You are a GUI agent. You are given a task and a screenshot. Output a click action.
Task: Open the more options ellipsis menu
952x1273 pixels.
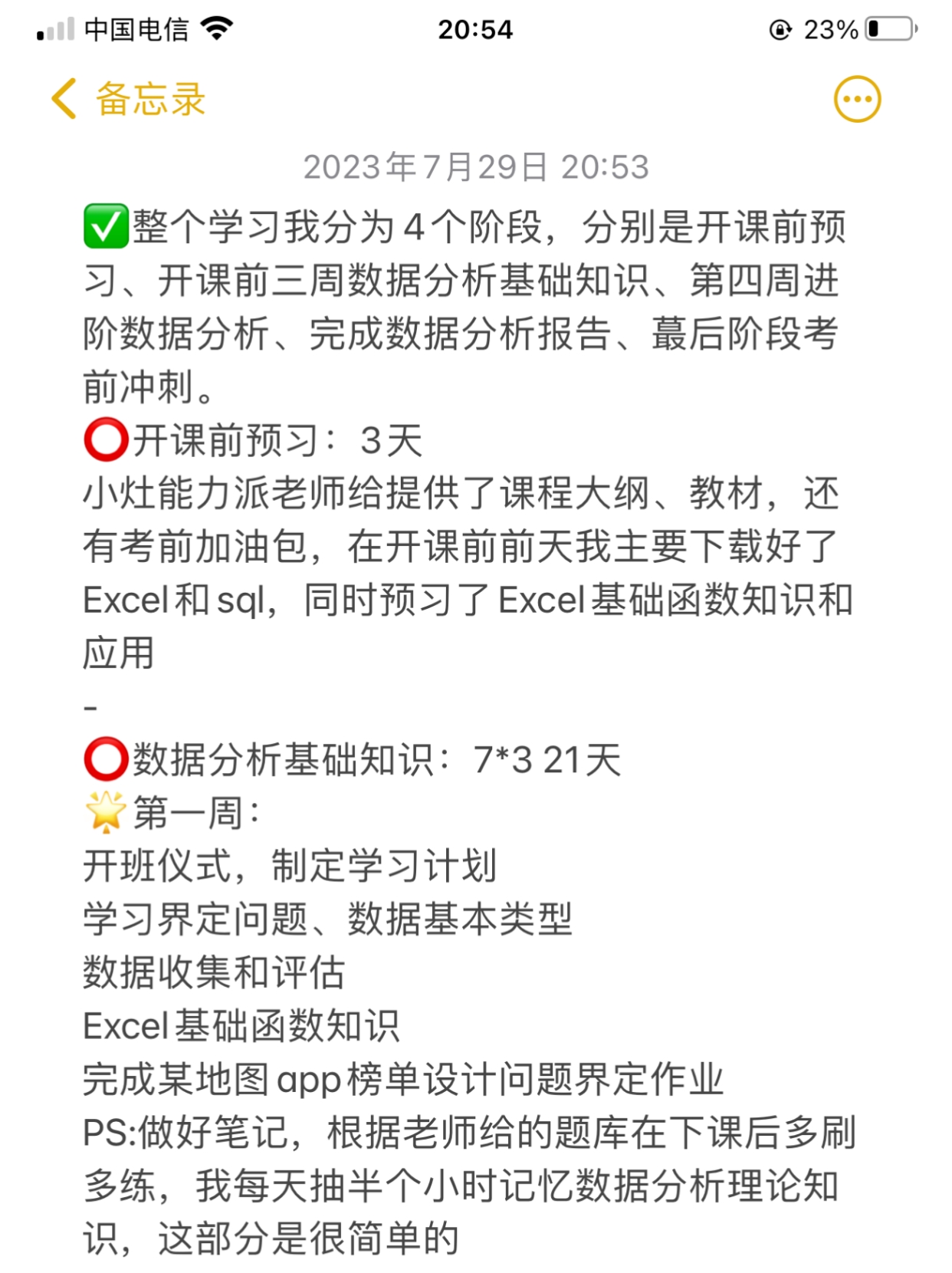point(857,100)
